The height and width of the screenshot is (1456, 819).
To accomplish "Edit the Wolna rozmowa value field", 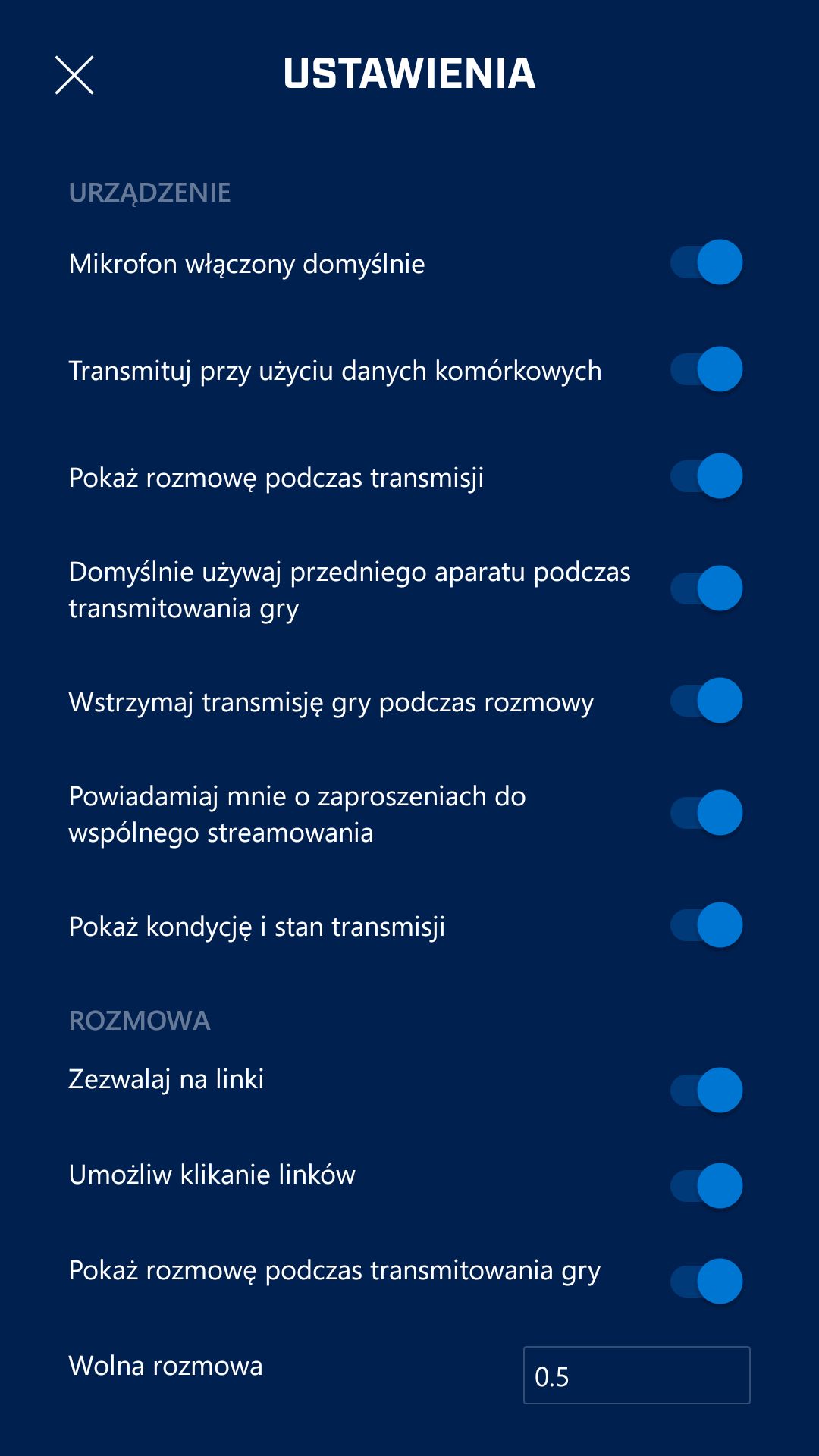I will coord(637,1376).
